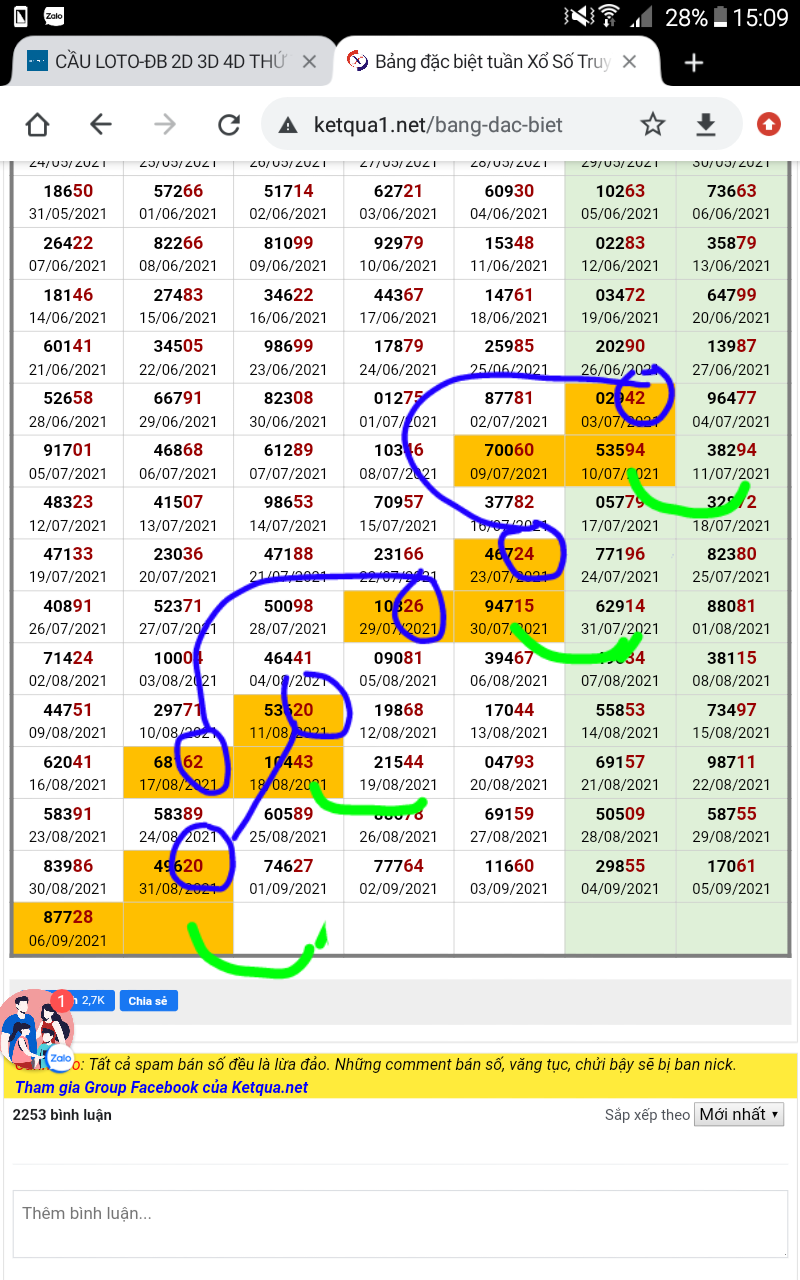Expand the Mới nhất sort dropdown

point(739,1114)
